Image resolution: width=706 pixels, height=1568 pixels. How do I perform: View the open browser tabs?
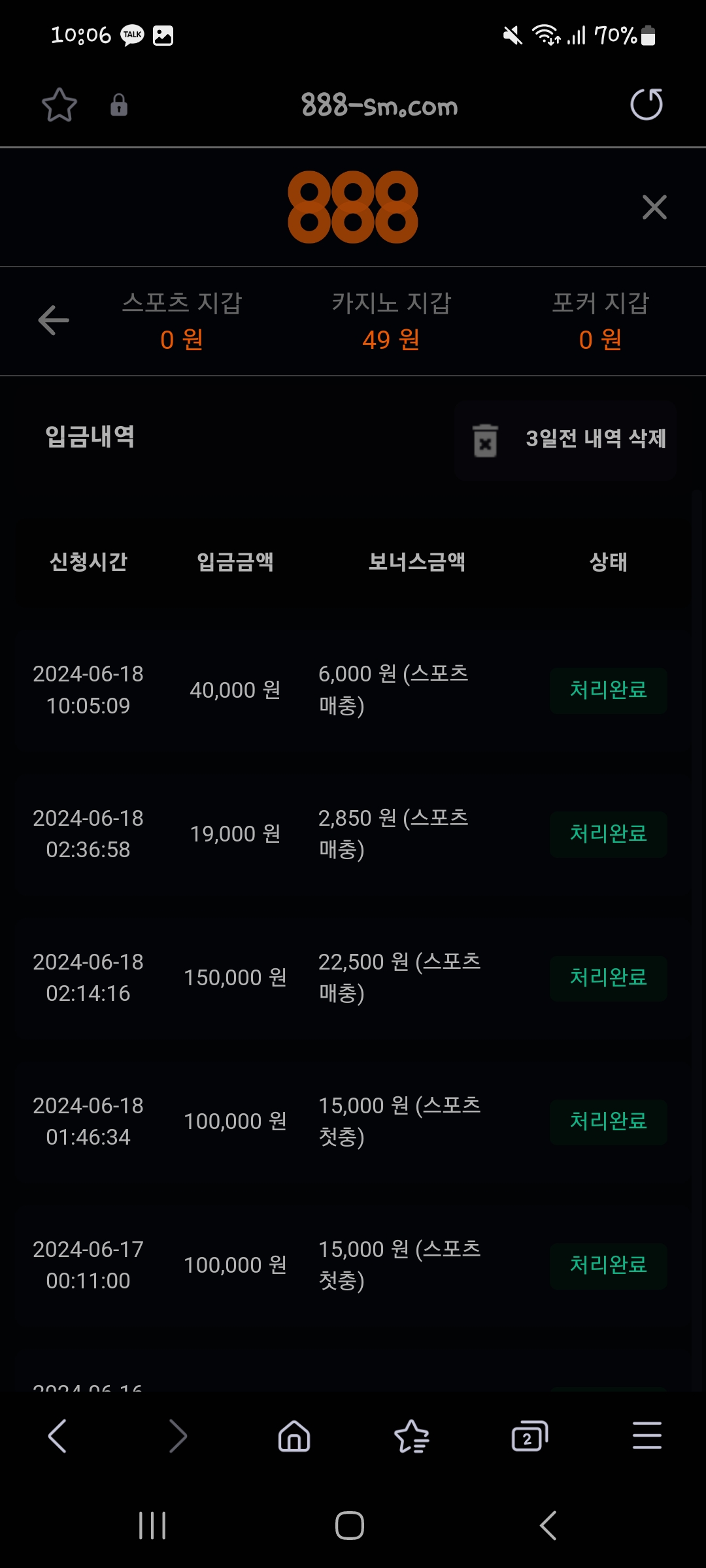click(x=529, y=1436)
